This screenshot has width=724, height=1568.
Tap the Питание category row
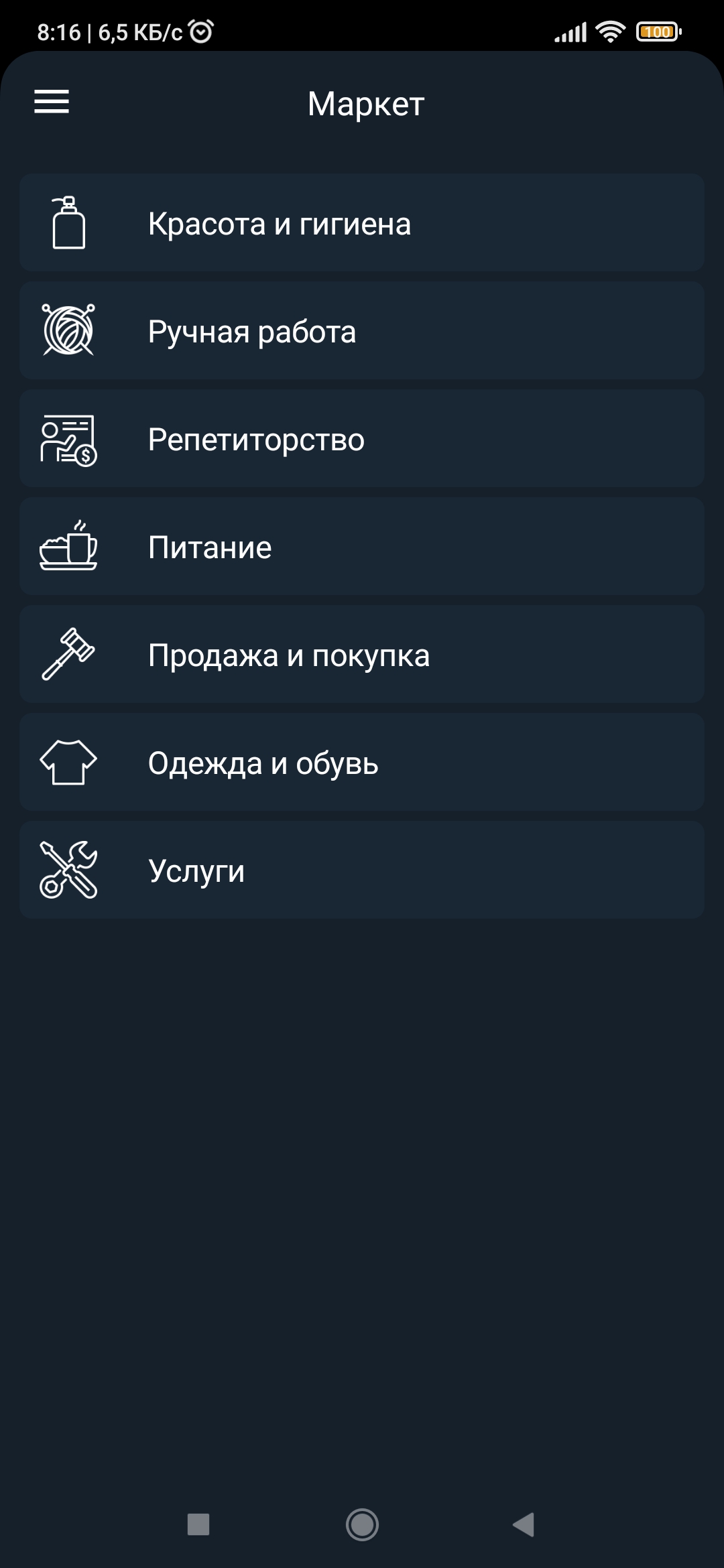pos(362,546)
